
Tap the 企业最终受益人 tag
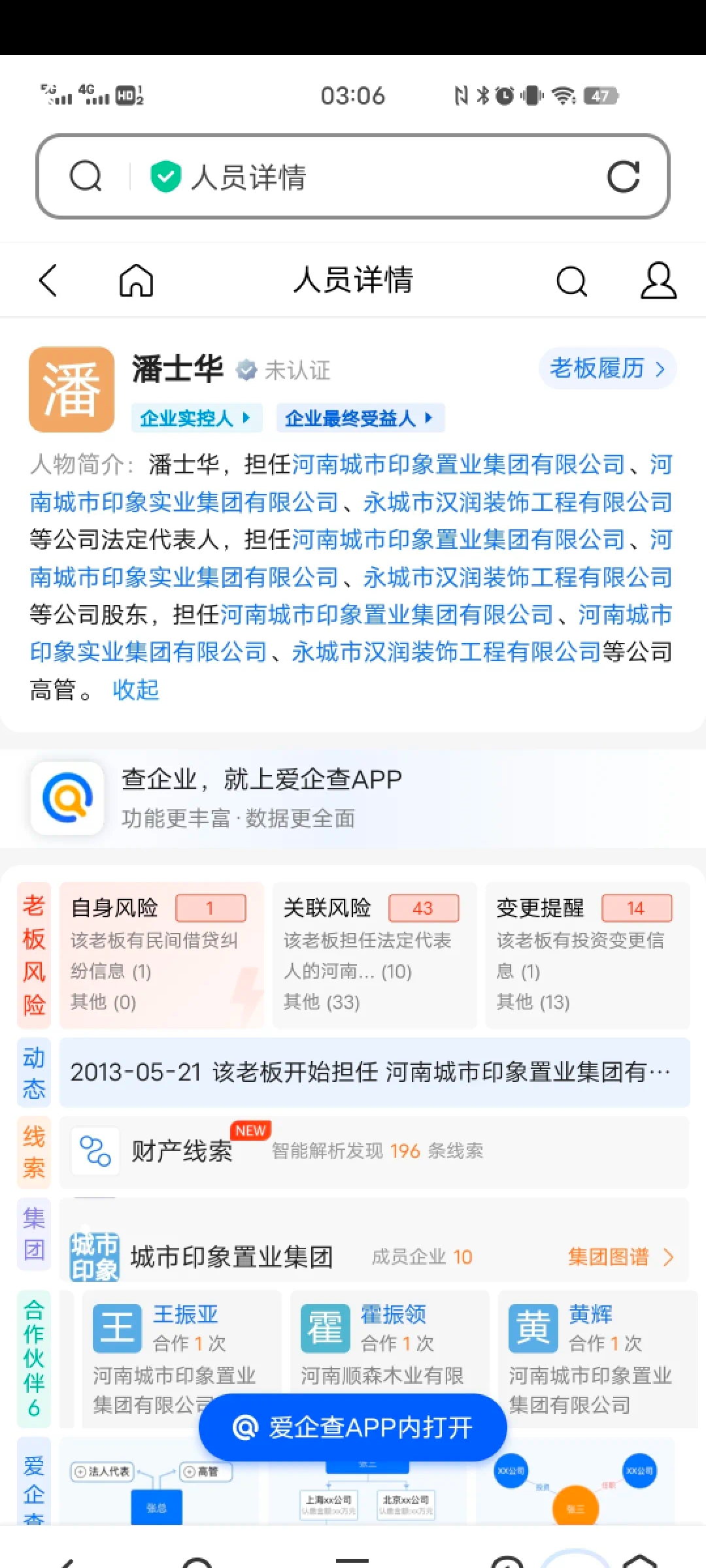pos(359,418)
